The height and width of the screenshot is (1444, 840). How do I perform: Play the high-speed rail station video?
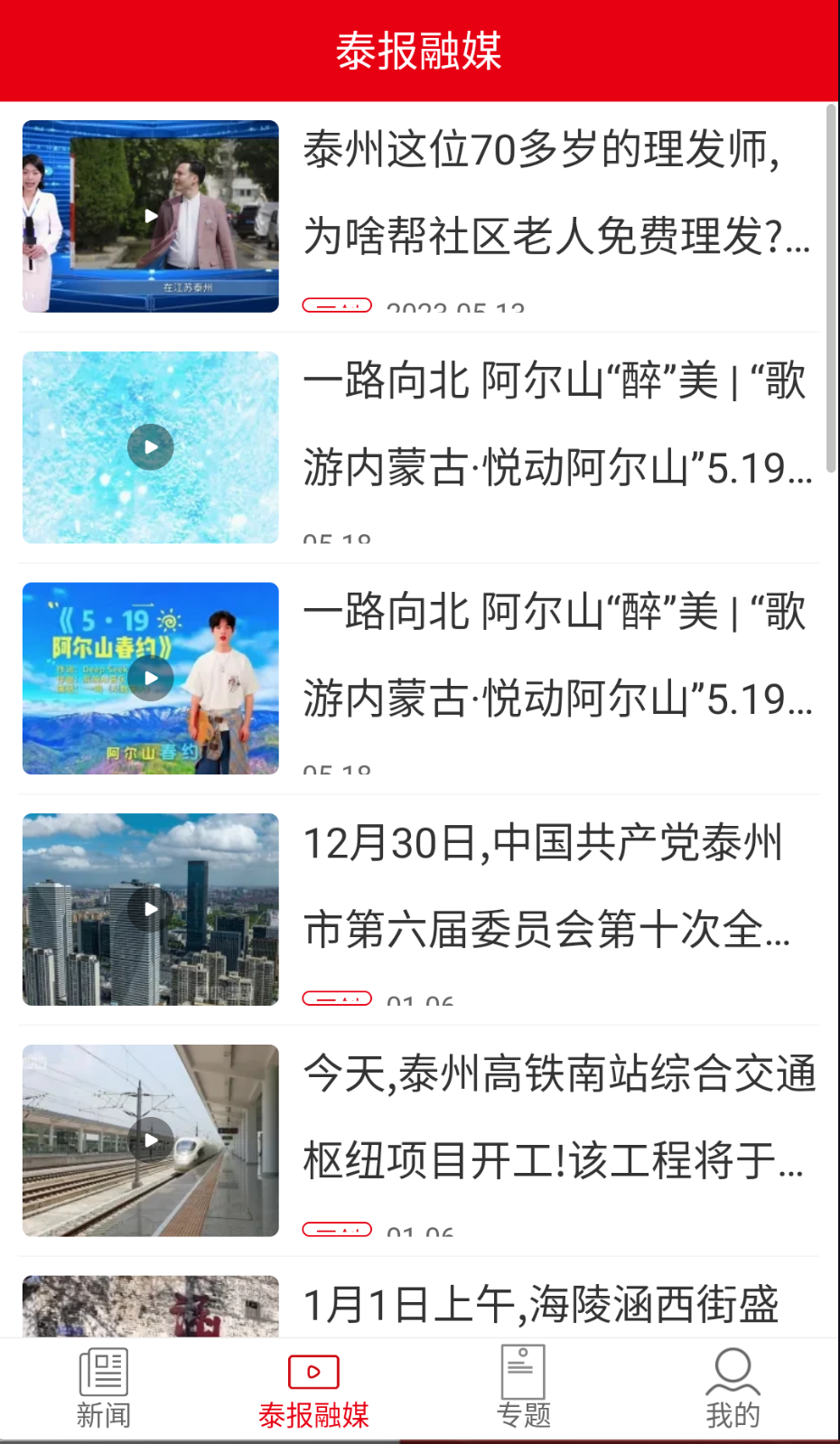[150, 1140]
